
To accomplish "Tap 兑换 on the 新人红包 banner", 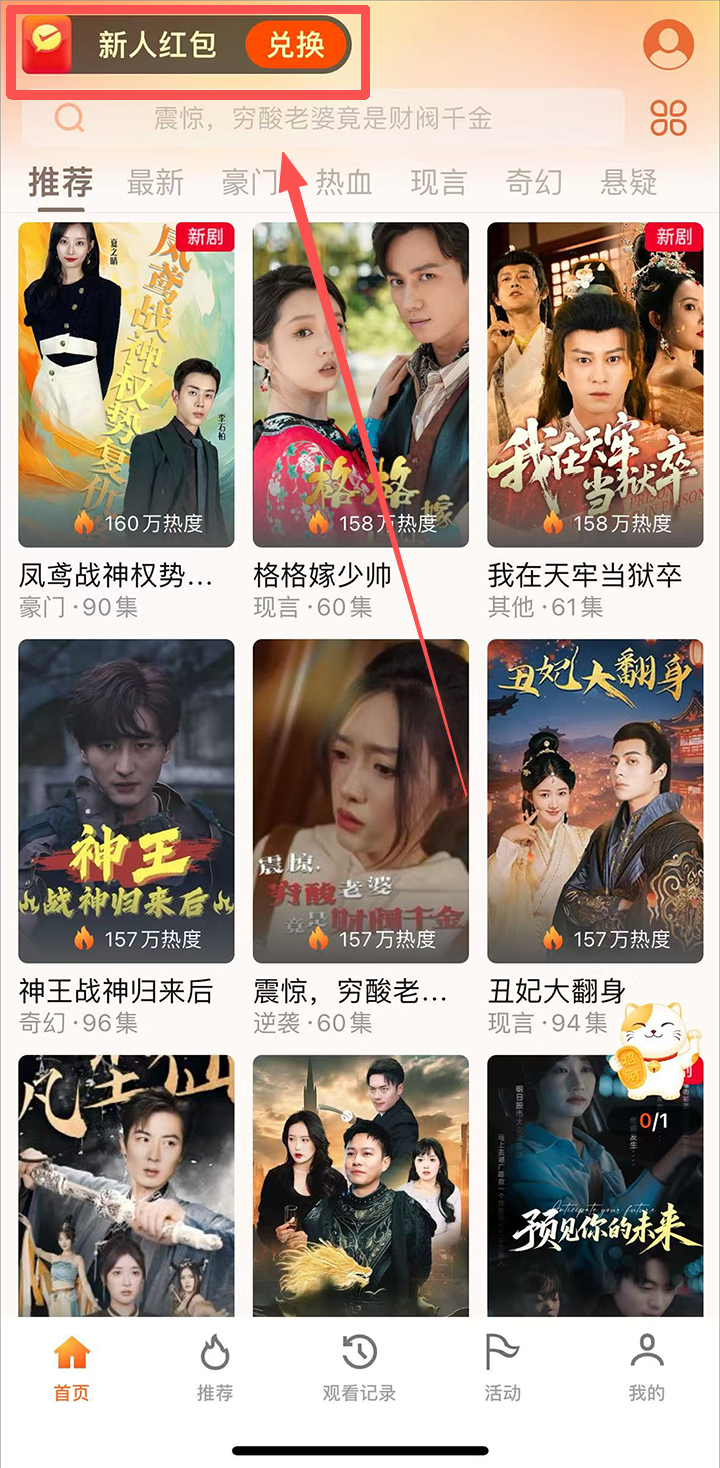I will tap(295, 45).
